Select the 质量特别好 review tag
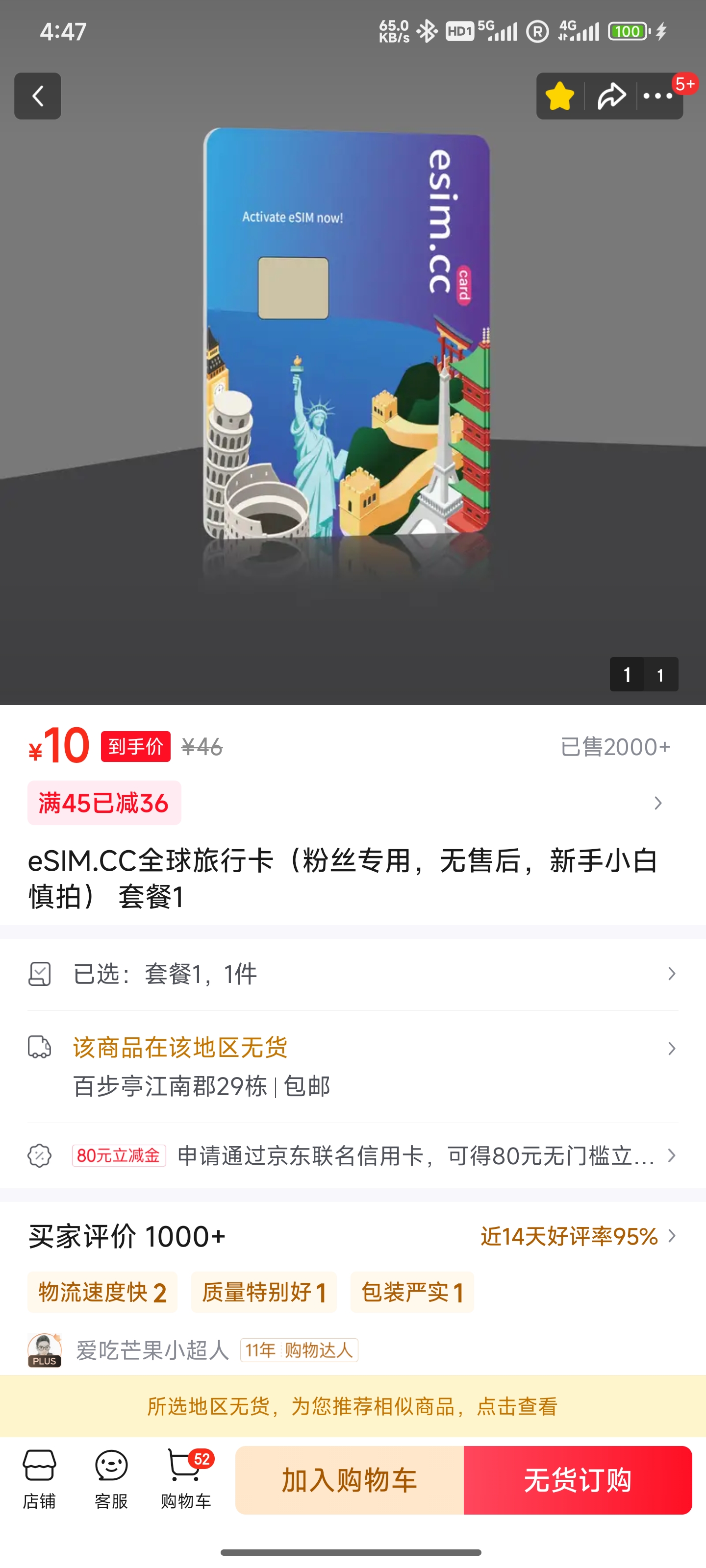 pos(264,1292)
